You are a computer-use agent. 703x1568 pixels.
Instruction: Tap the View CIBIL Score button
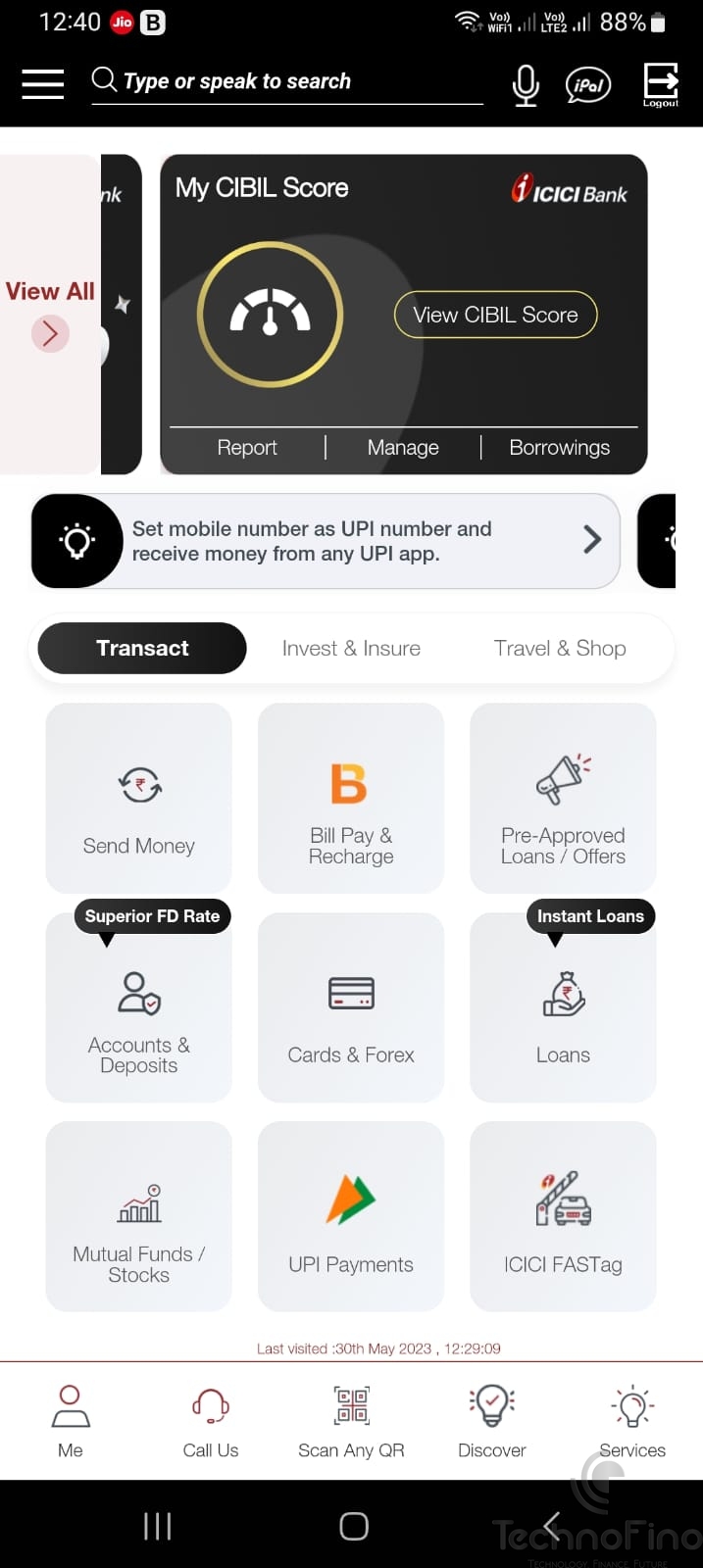pyautogui.click(x=495, y=315)
